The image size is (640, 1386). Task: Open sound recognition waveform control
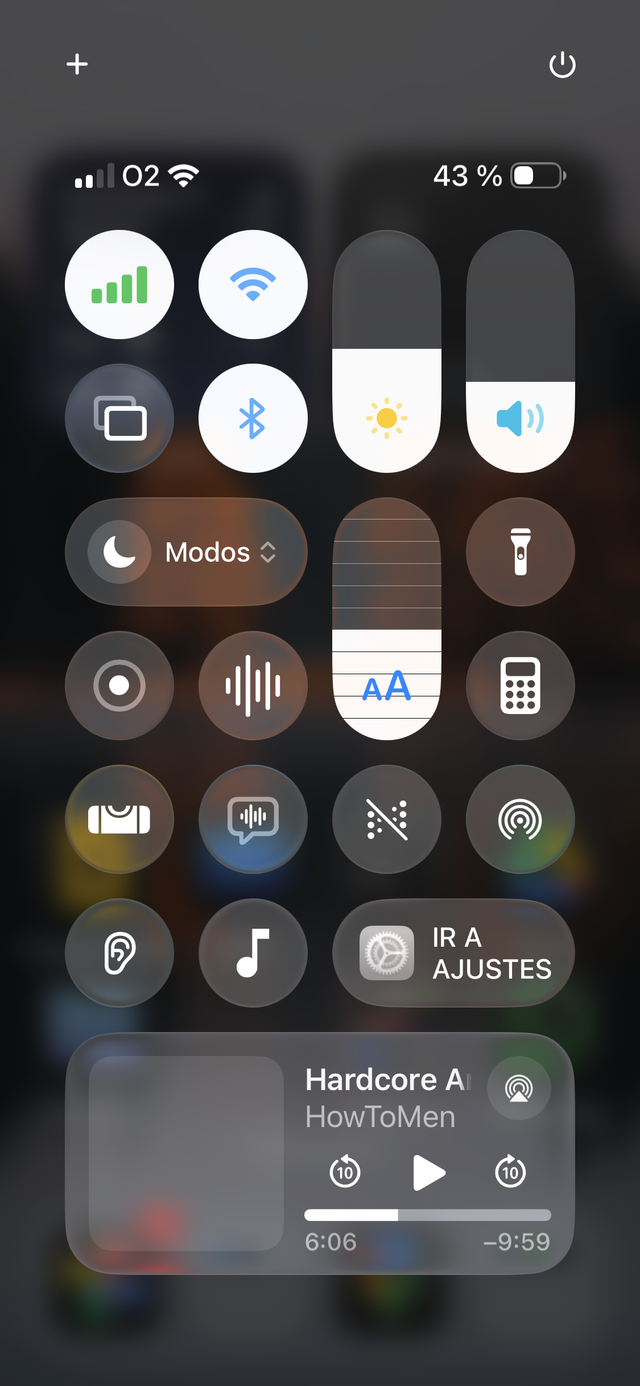(x=253, y=686)
